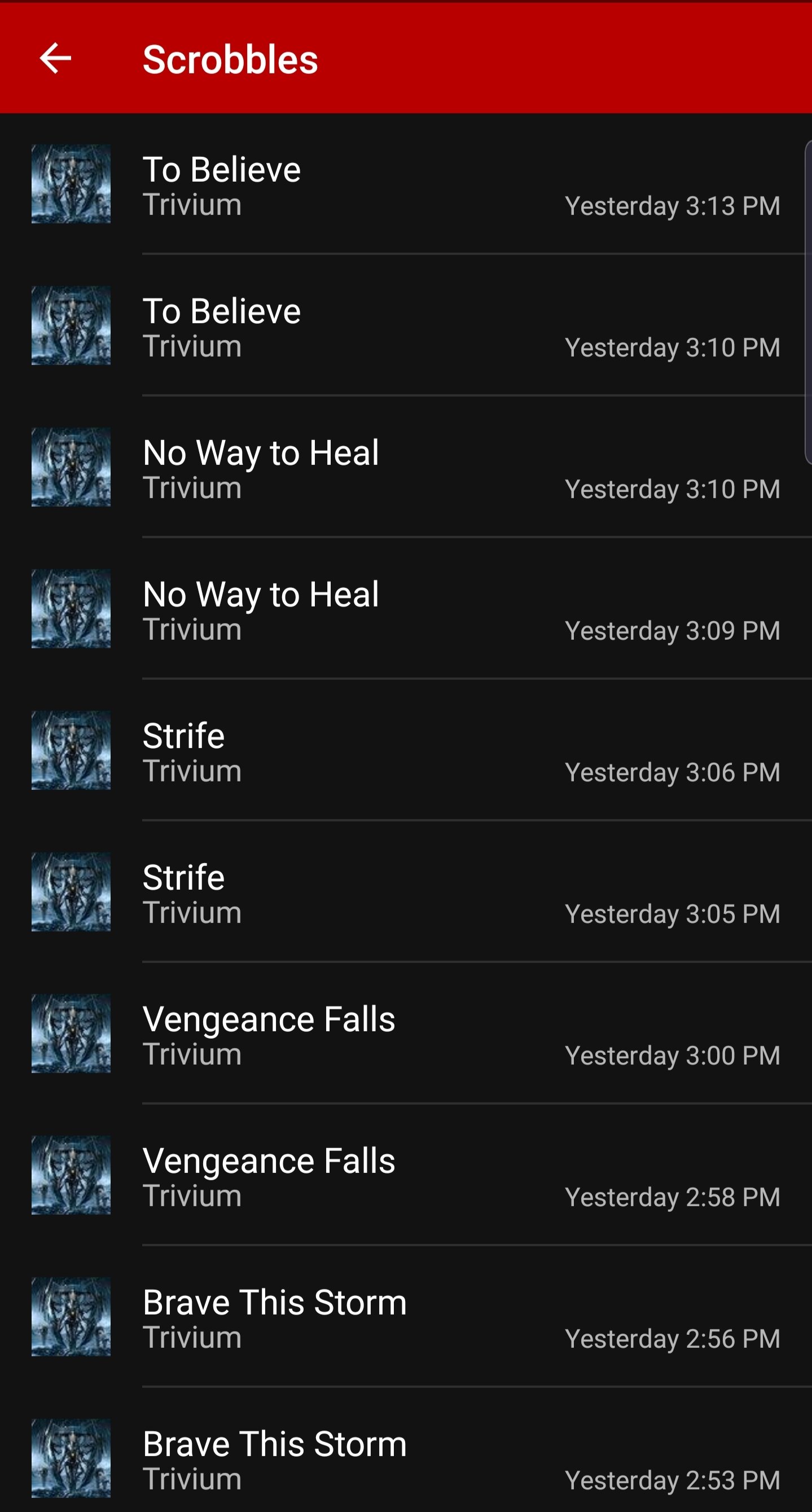Select the To Believe scrobble from 3:10 PM

coord(405,326)
